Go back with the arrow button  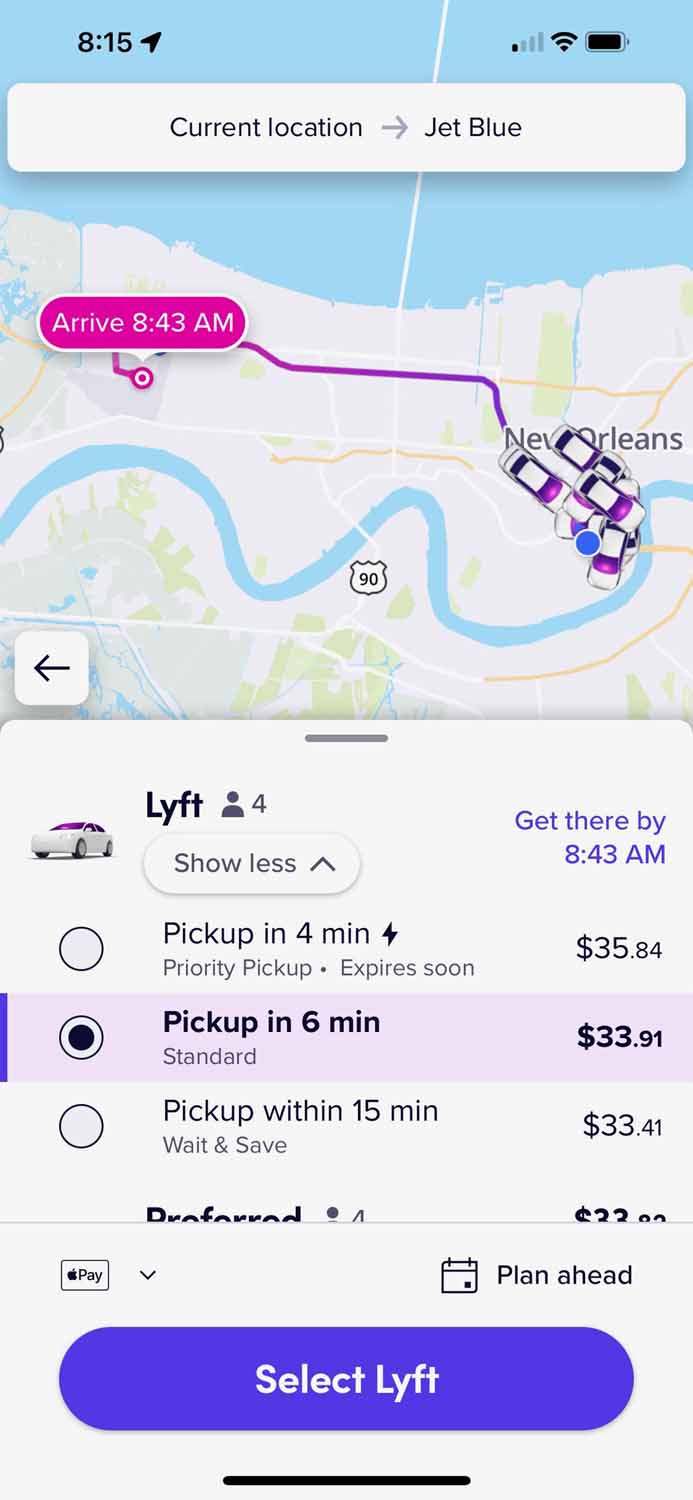click(52, 668)
